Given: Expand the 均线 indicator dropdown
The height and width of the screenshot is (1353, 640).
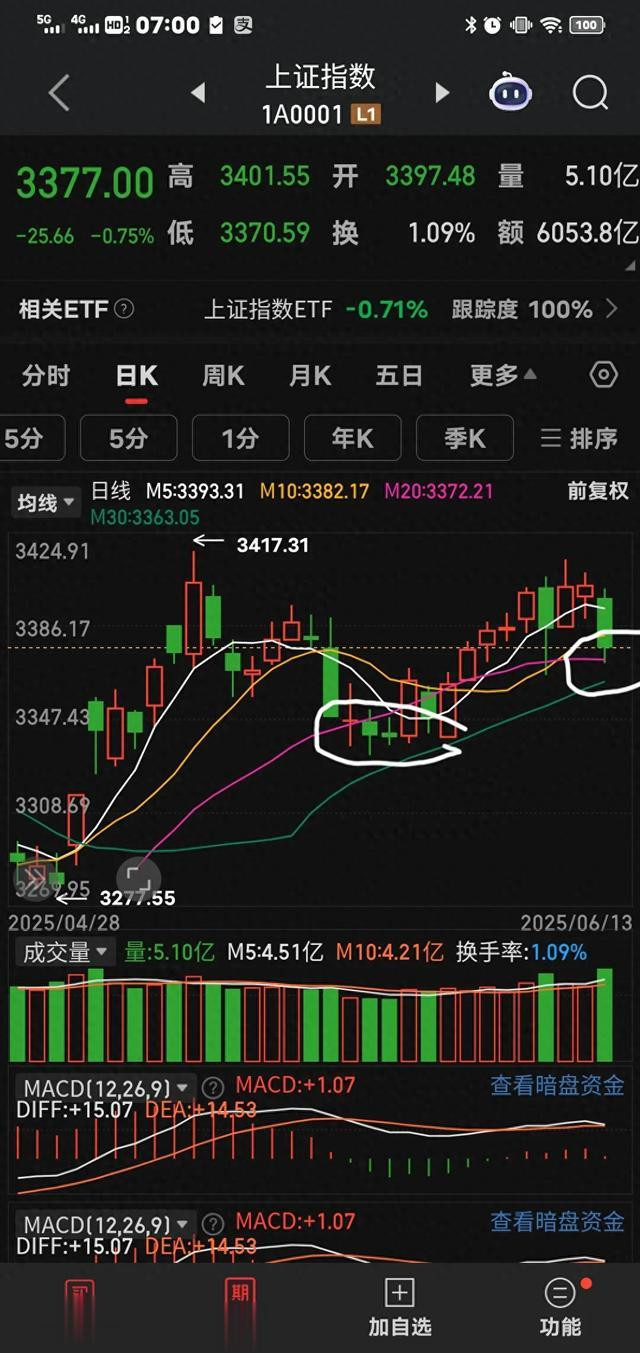Looking at the screenshot, I should 46,502.
